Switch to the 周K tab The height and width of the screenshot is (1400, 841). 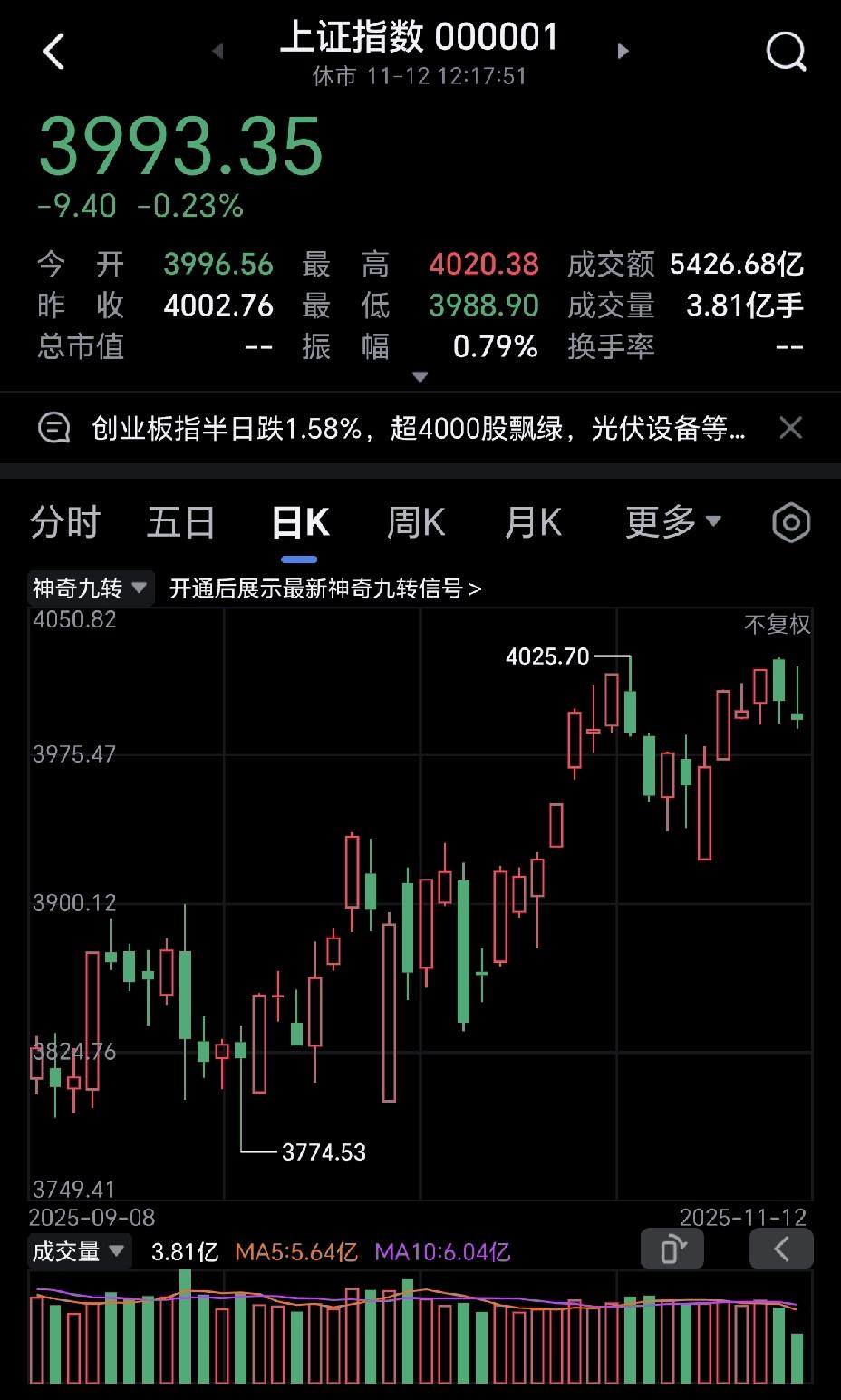[x=414, y=522]
